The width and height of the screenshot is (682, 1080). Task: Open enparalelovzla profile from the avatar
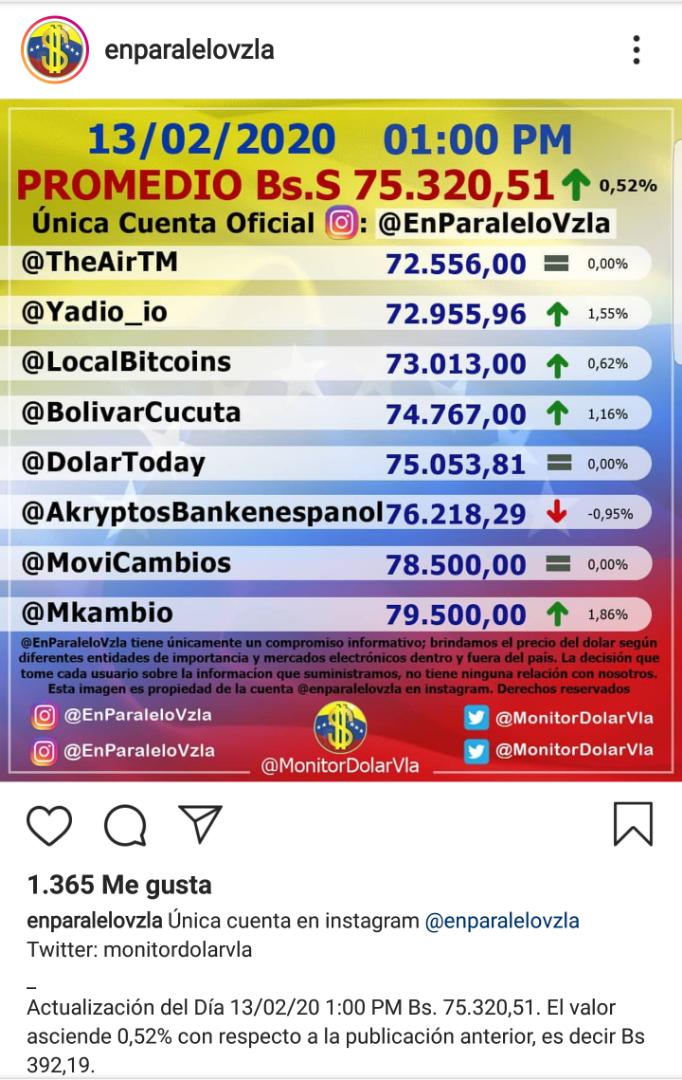click(x=54, y=49)
